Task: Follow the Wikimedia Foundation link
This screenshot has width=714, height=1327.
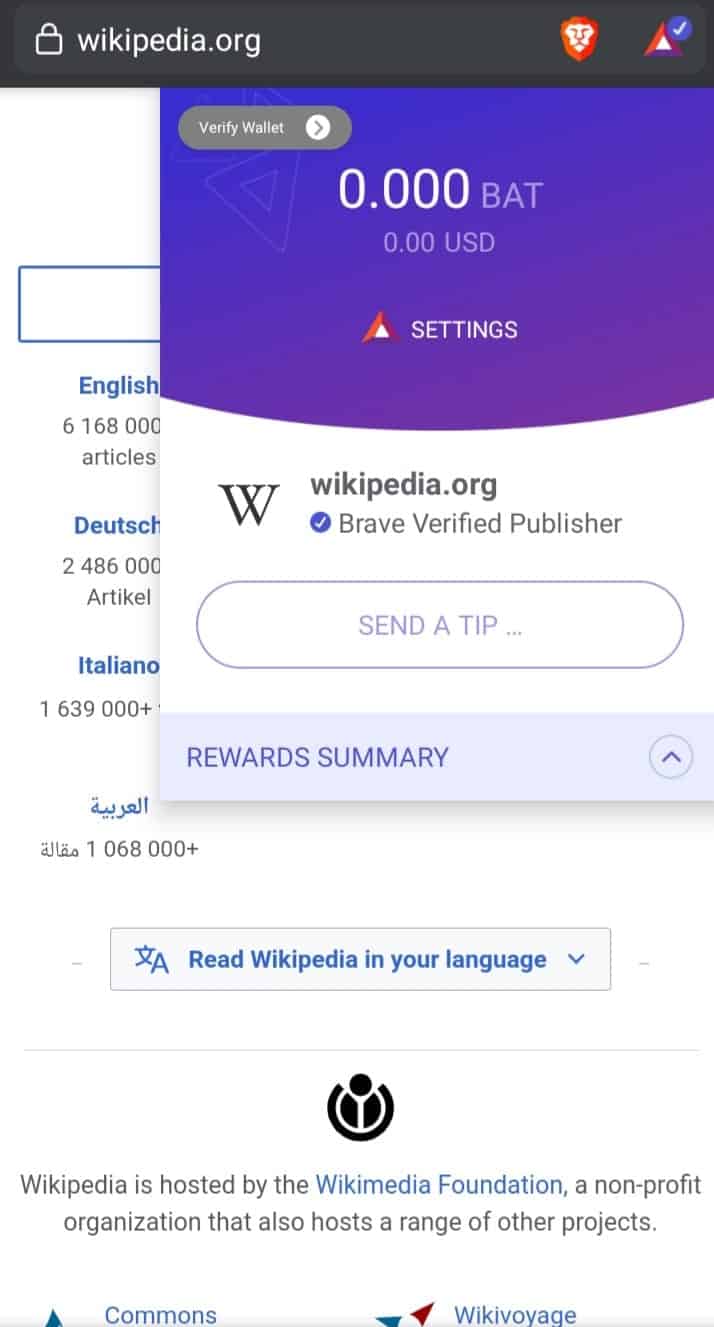Action: [x=440, y=1185]
